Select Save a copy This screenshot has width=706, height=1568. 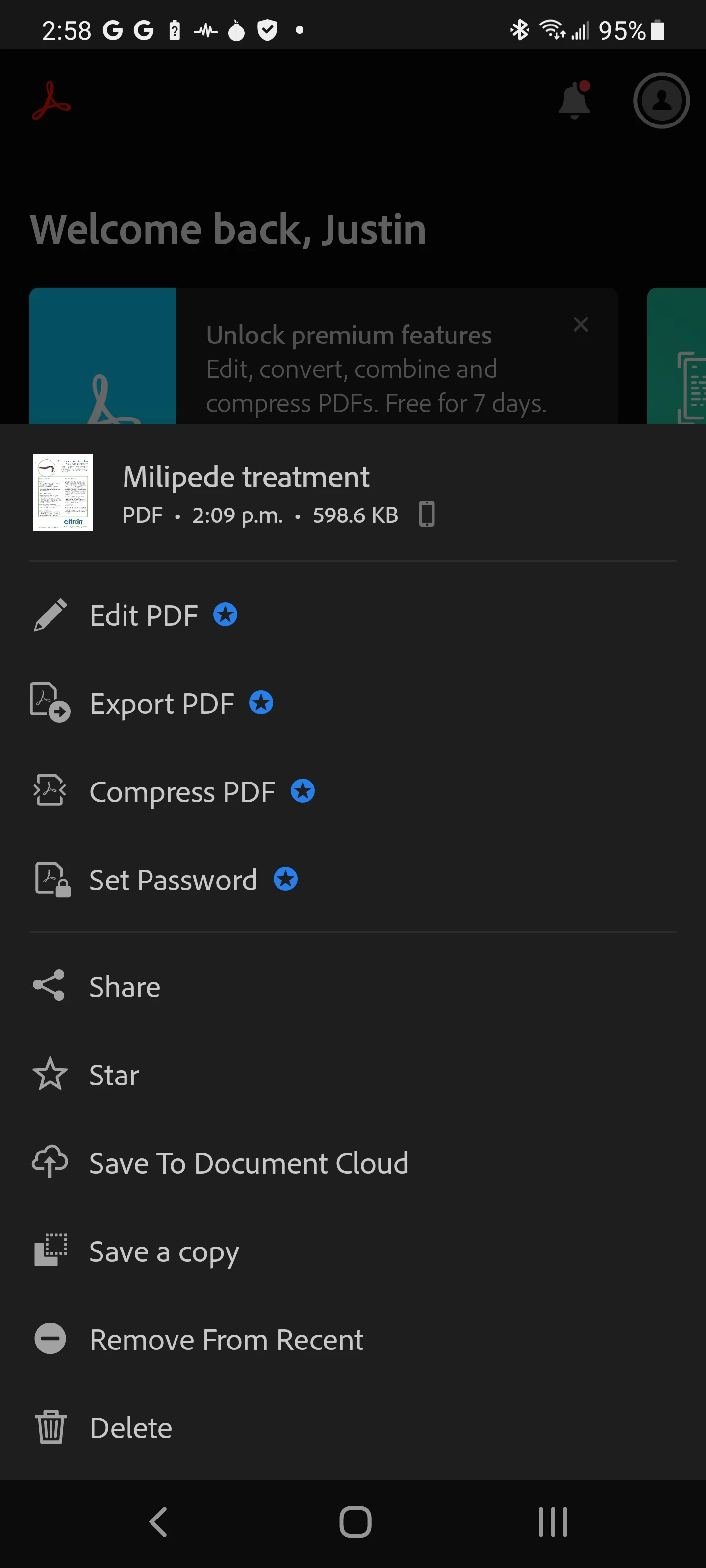pyautogui.click(x=164, y=1251)
